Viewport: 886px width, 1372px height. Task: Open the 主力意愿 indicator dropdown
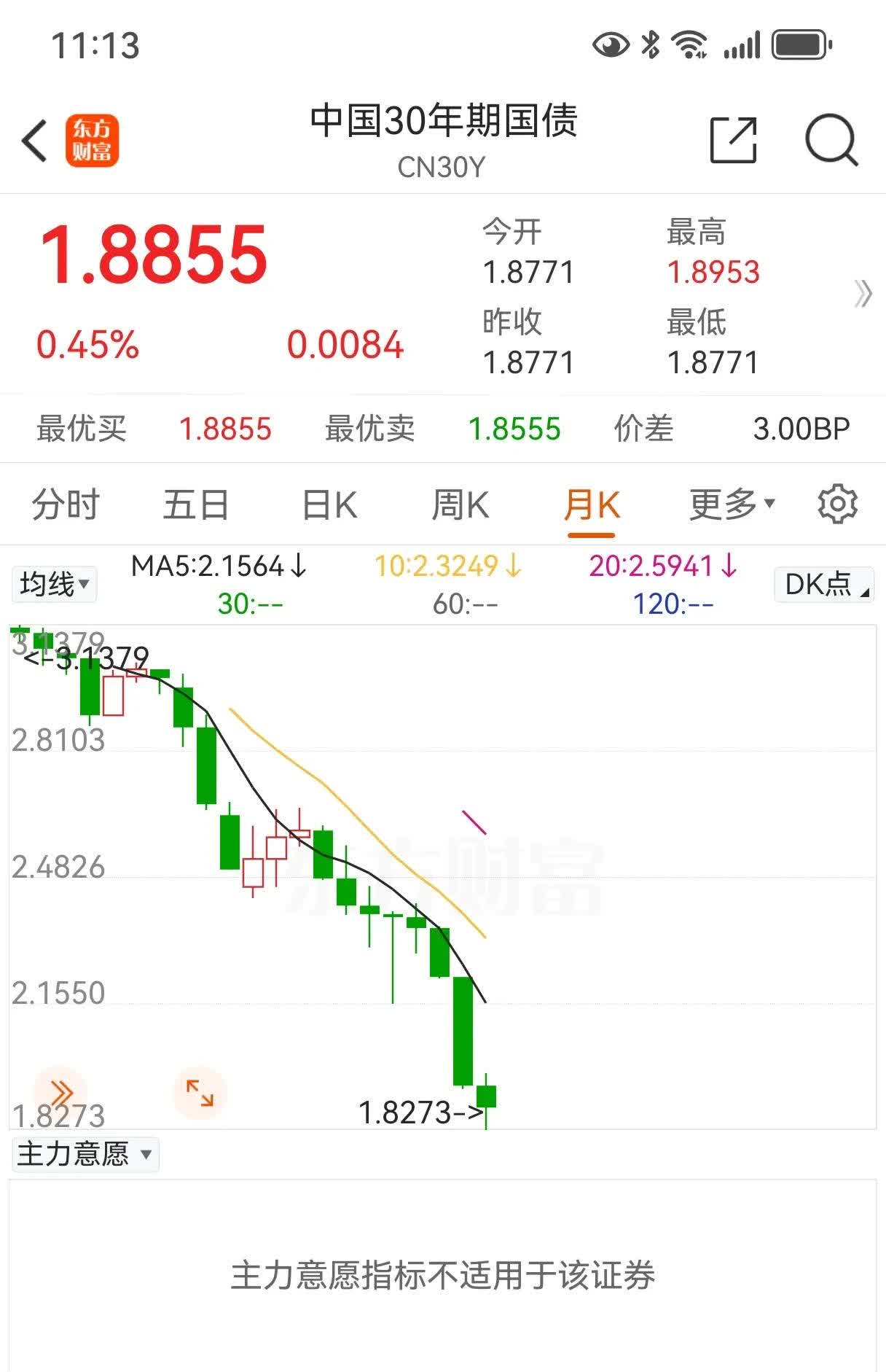click(84, 1154)
